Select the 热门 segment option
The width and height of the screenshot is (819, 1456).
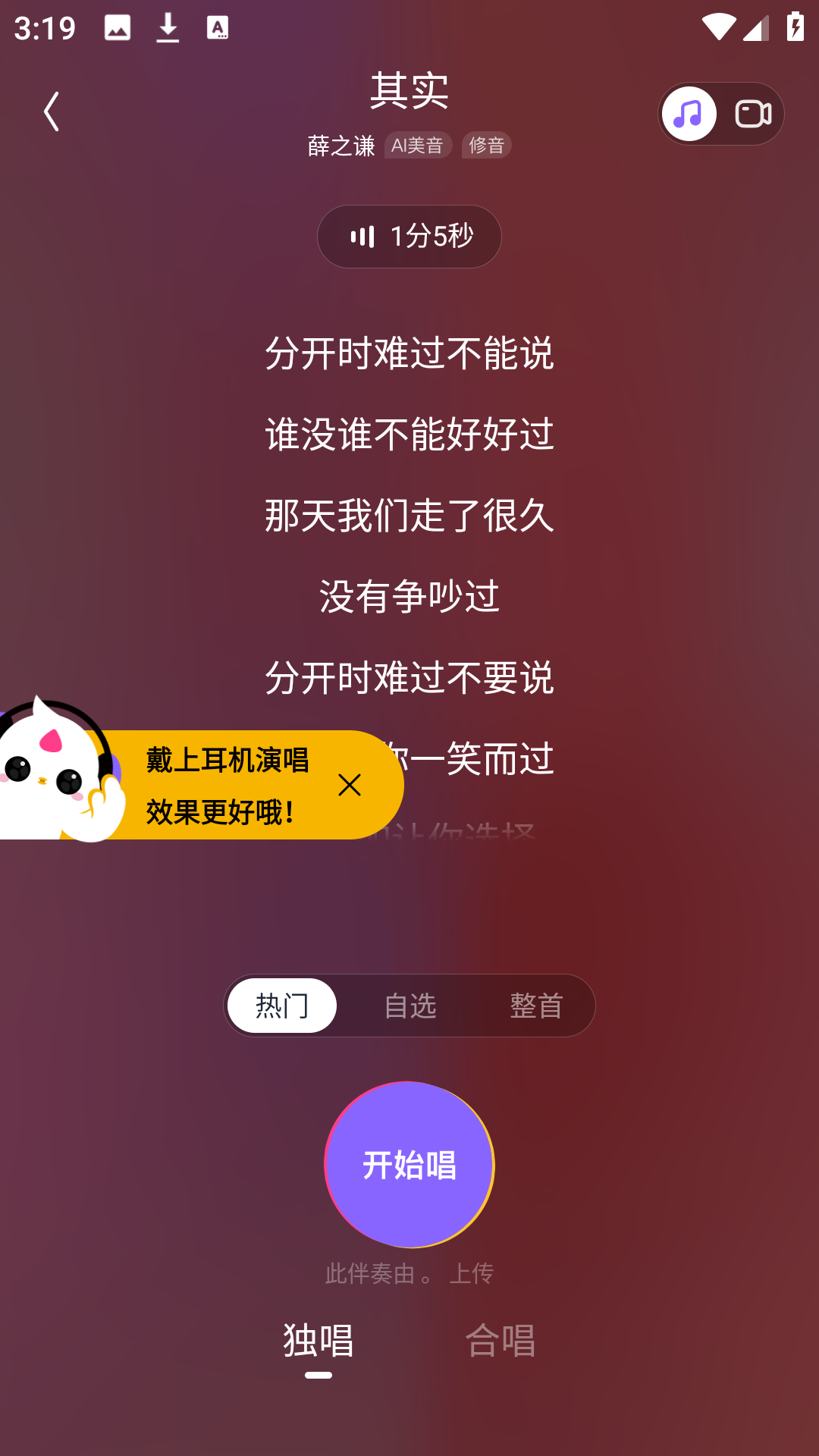pos(282,1006)
